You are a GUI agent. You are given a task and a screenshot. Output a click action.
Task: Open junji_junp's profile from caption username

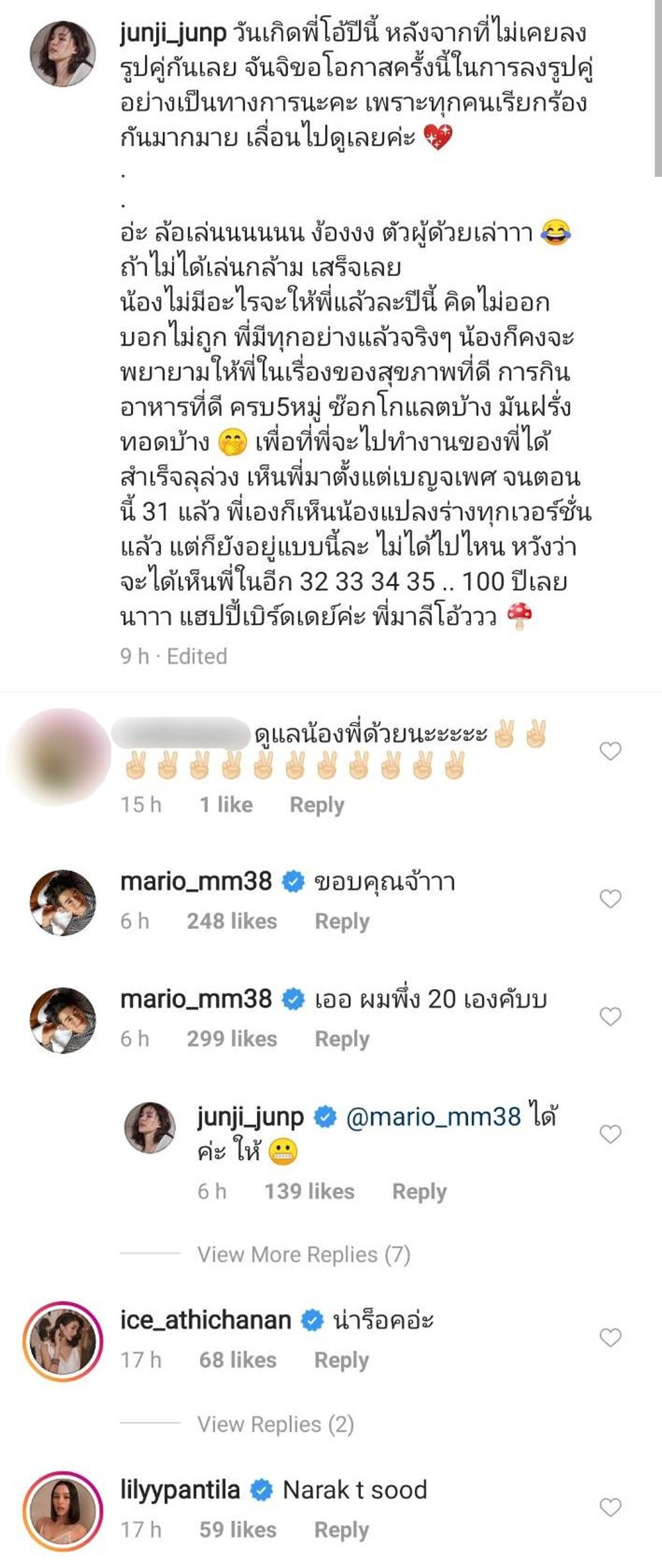[173, 33]
